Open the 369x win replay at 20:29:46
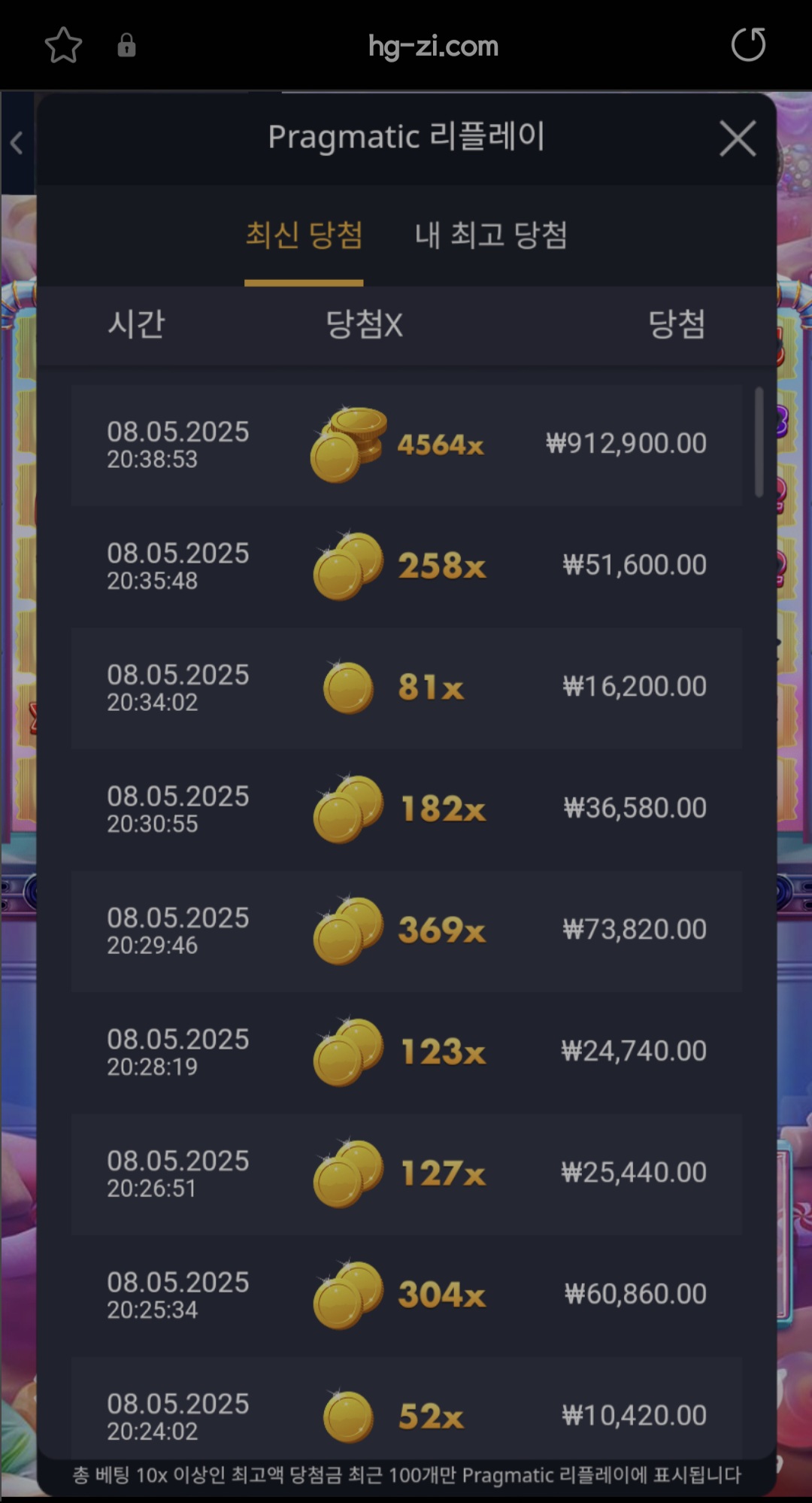 pyautogui.click(x=406, y=931)
